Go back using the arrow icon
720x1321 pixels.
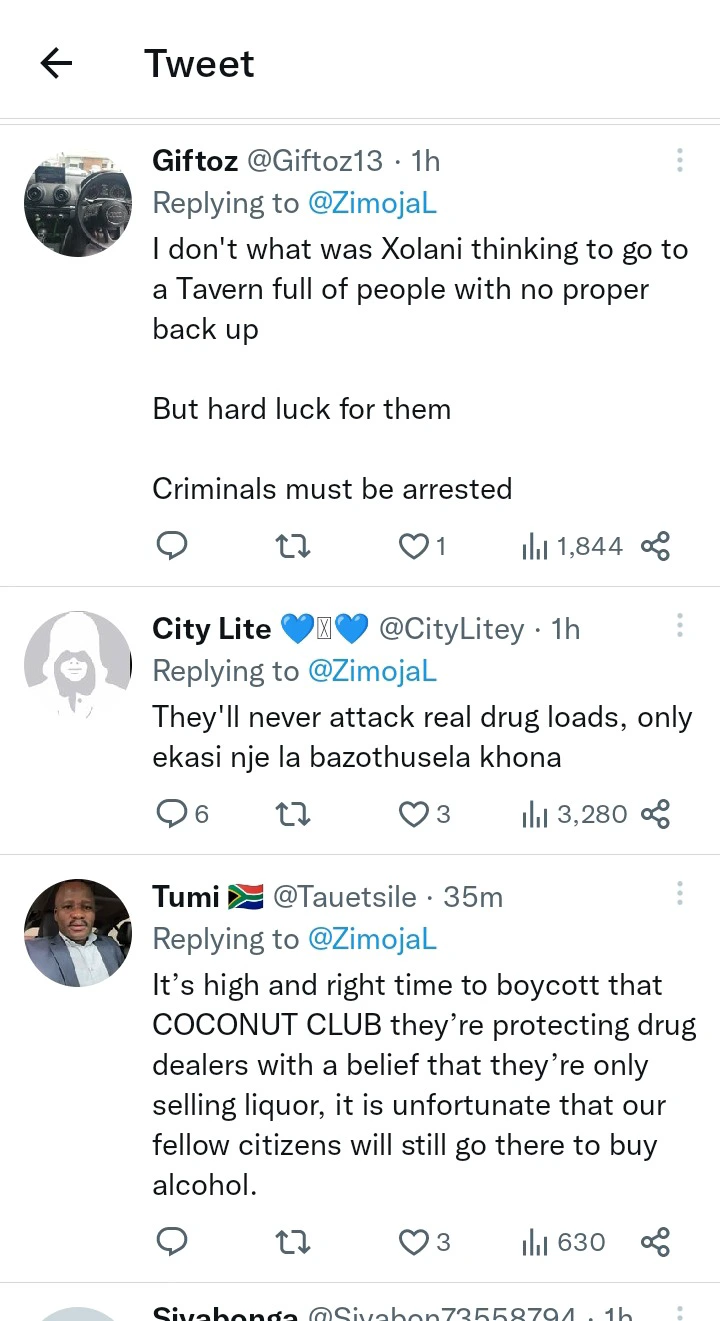(x=56, y=63)
